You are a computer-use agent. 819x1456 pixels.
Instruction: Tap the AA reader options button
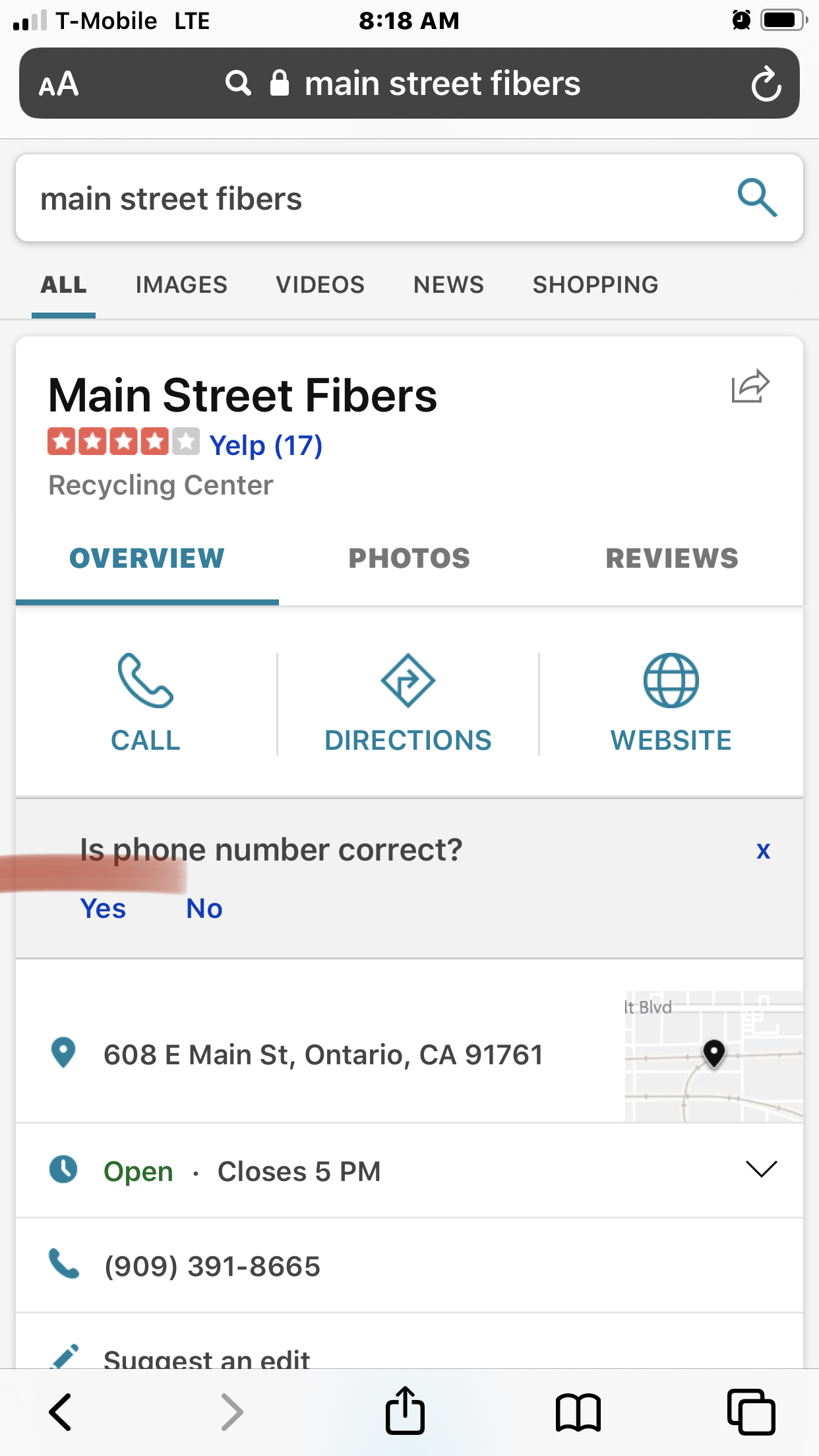59,84
